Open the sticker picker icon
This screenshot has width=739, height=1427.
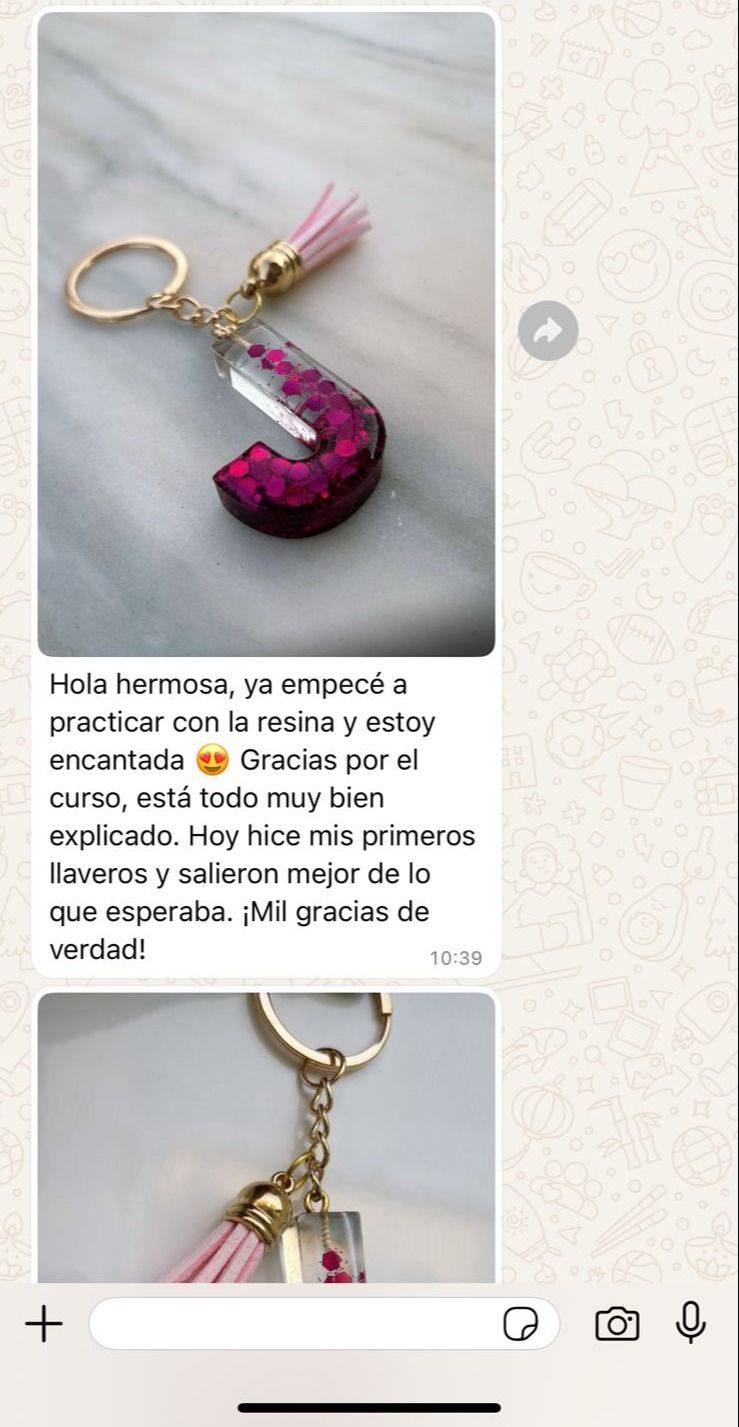(520, 1324)
